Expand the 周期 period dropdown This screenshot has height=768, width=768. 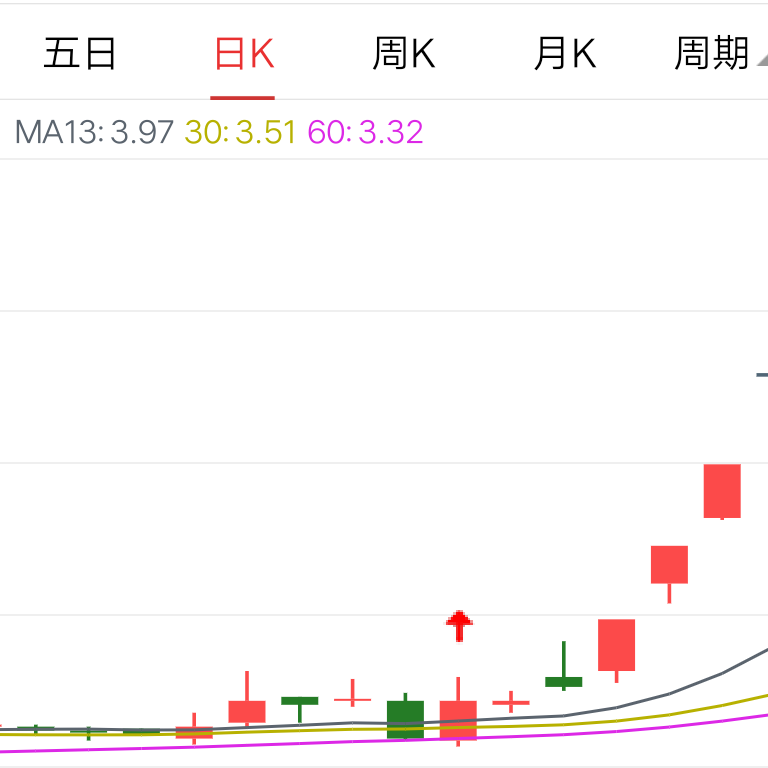coord(714,54)
